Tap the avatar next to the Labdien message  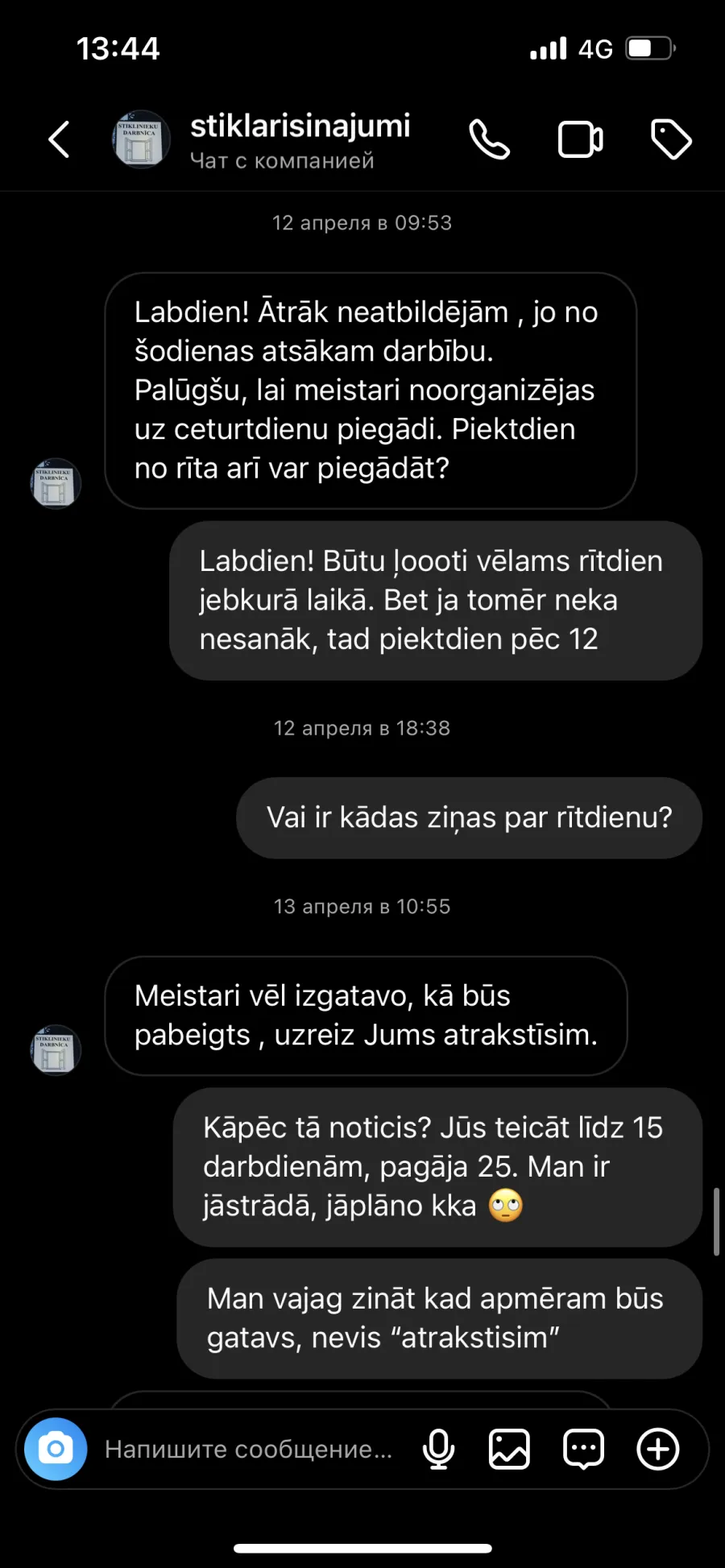tap(56, 483)
